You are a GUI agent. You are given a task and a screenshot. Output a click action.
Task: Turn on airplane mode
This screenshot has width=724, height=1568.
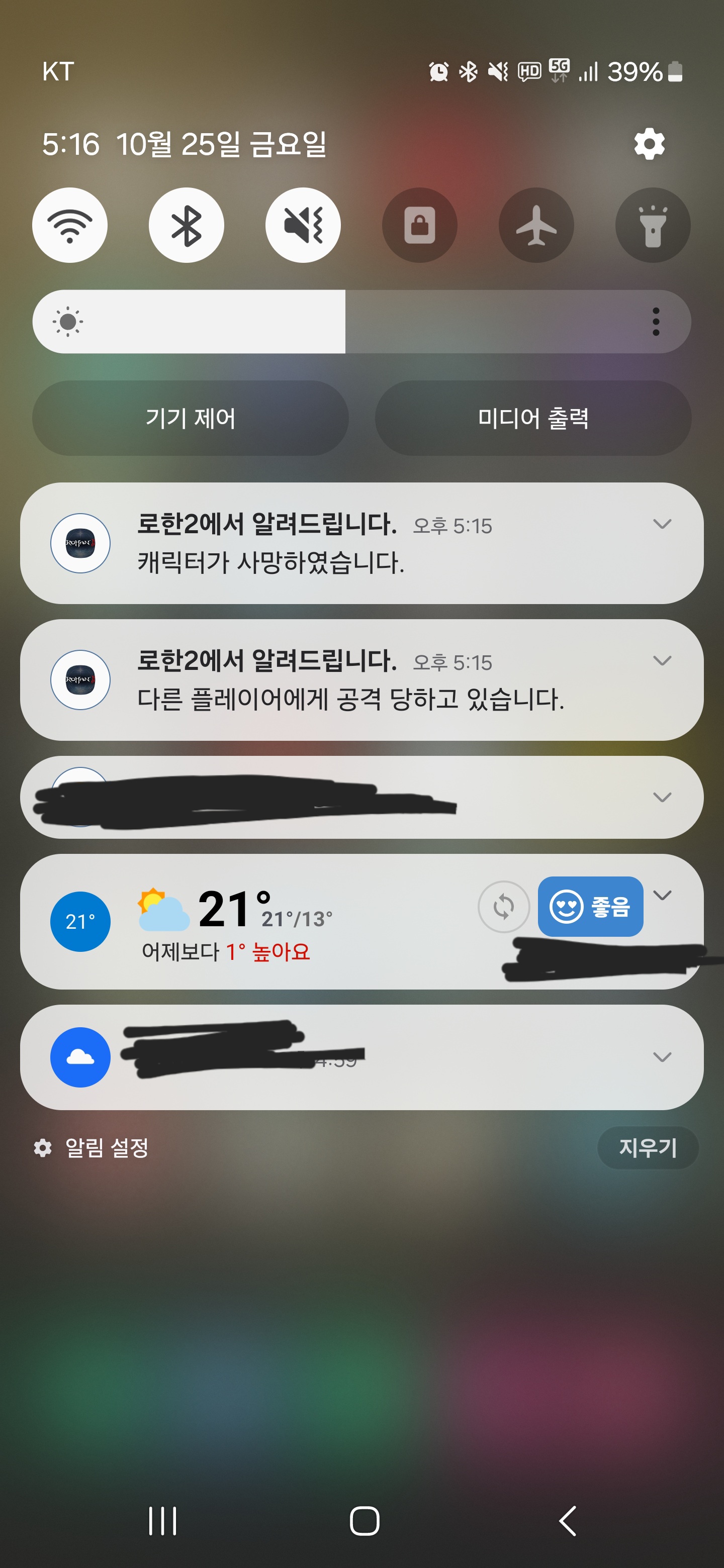536,225
